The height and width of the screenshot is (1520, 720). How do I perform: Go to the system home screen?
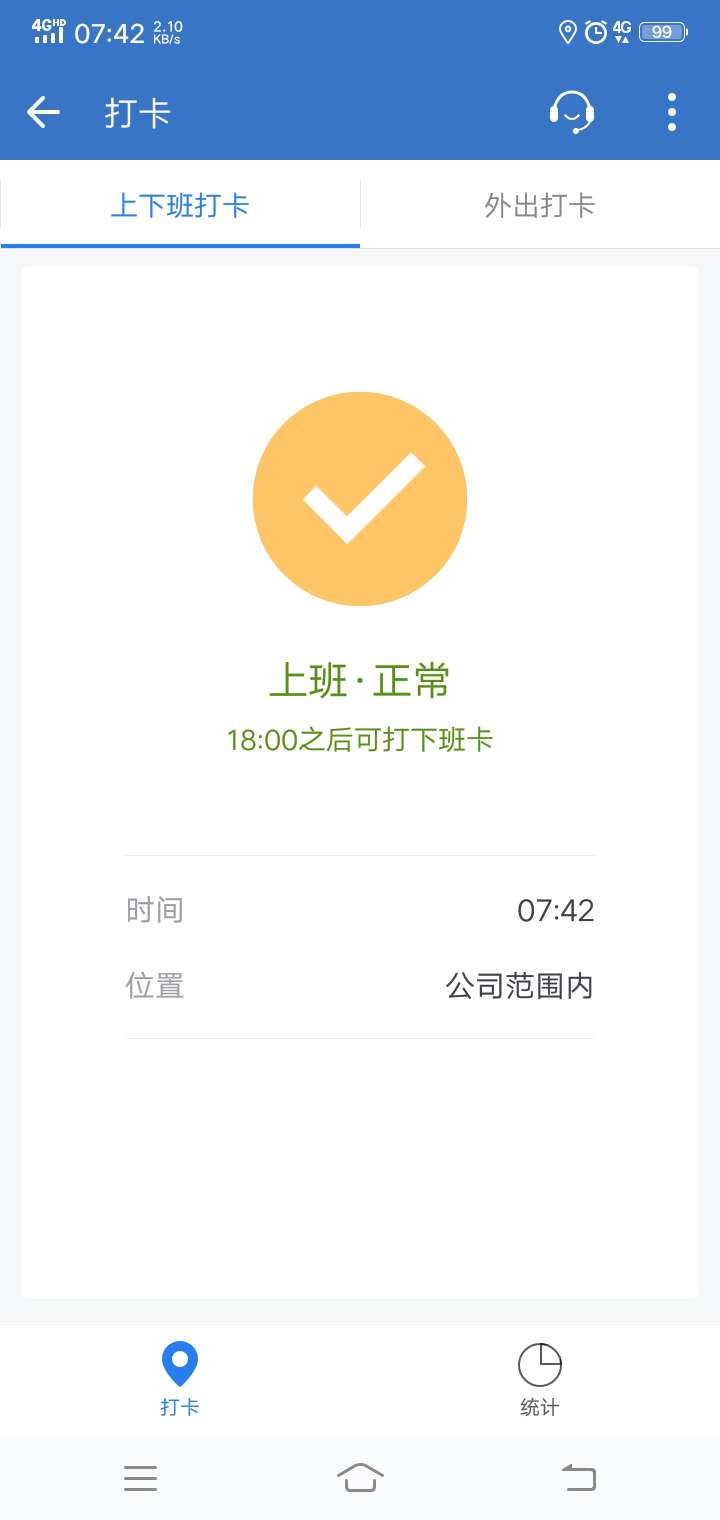point(360,1477)
